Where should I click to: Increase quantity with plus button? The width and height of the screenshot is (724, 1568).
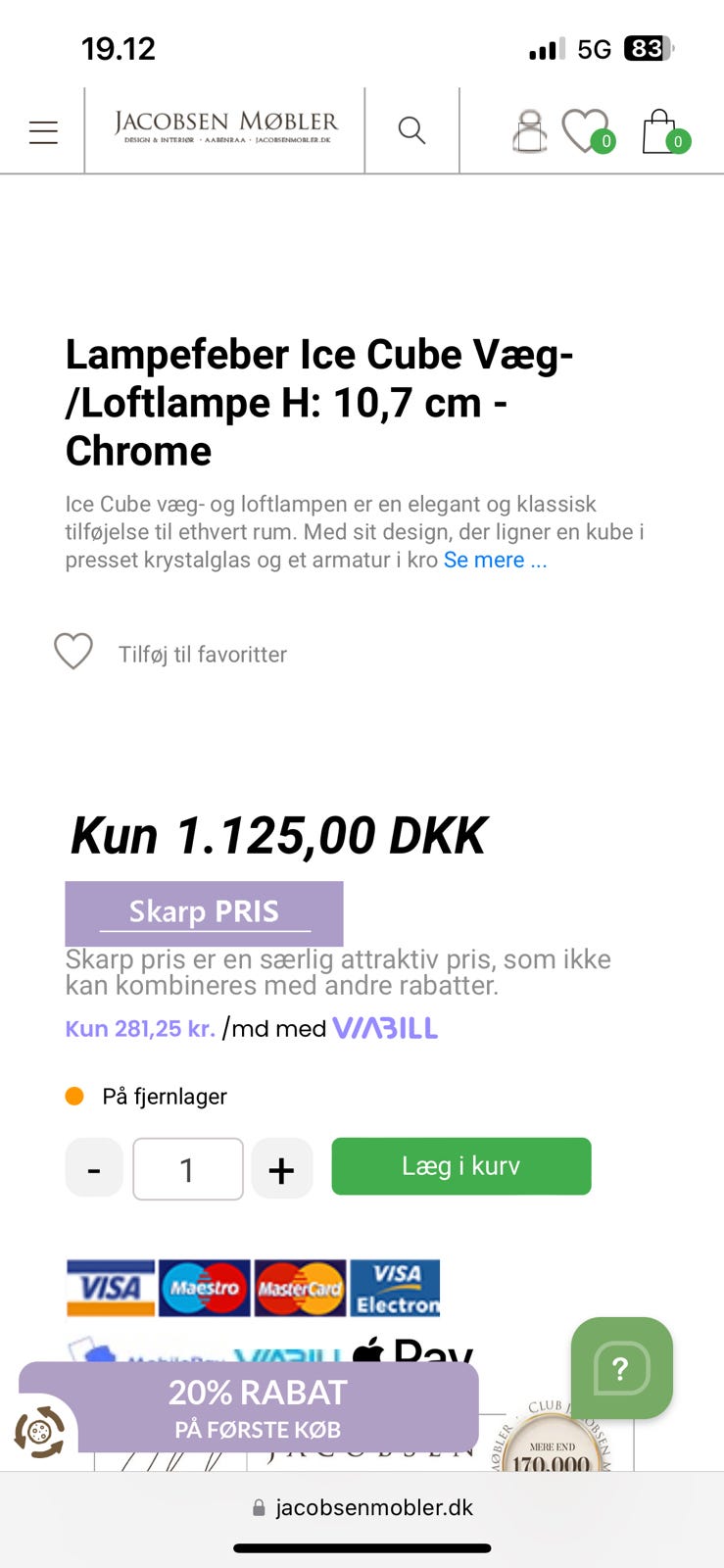click(x=282, y=1168)
